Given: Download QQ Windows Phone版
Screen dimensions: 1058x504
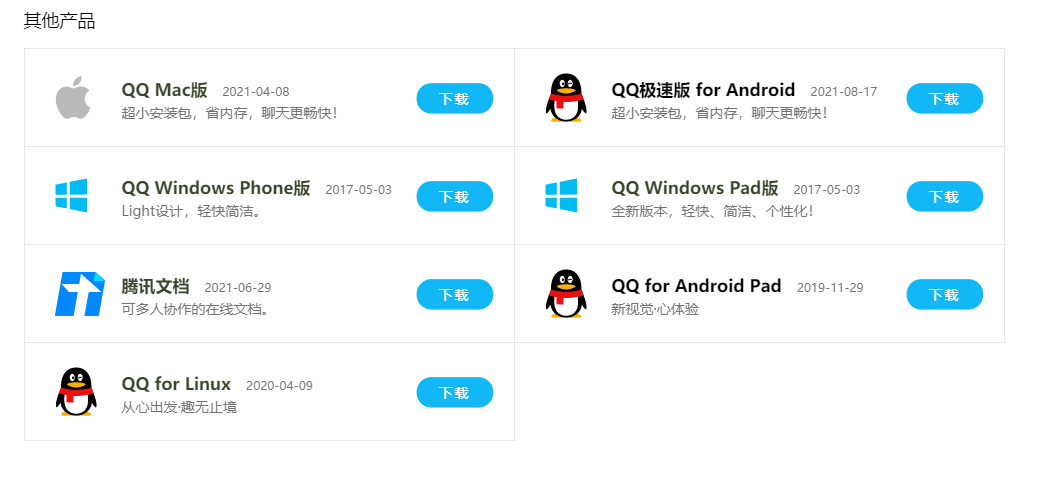Looking at the screenshot, I should tap(454, 197).
